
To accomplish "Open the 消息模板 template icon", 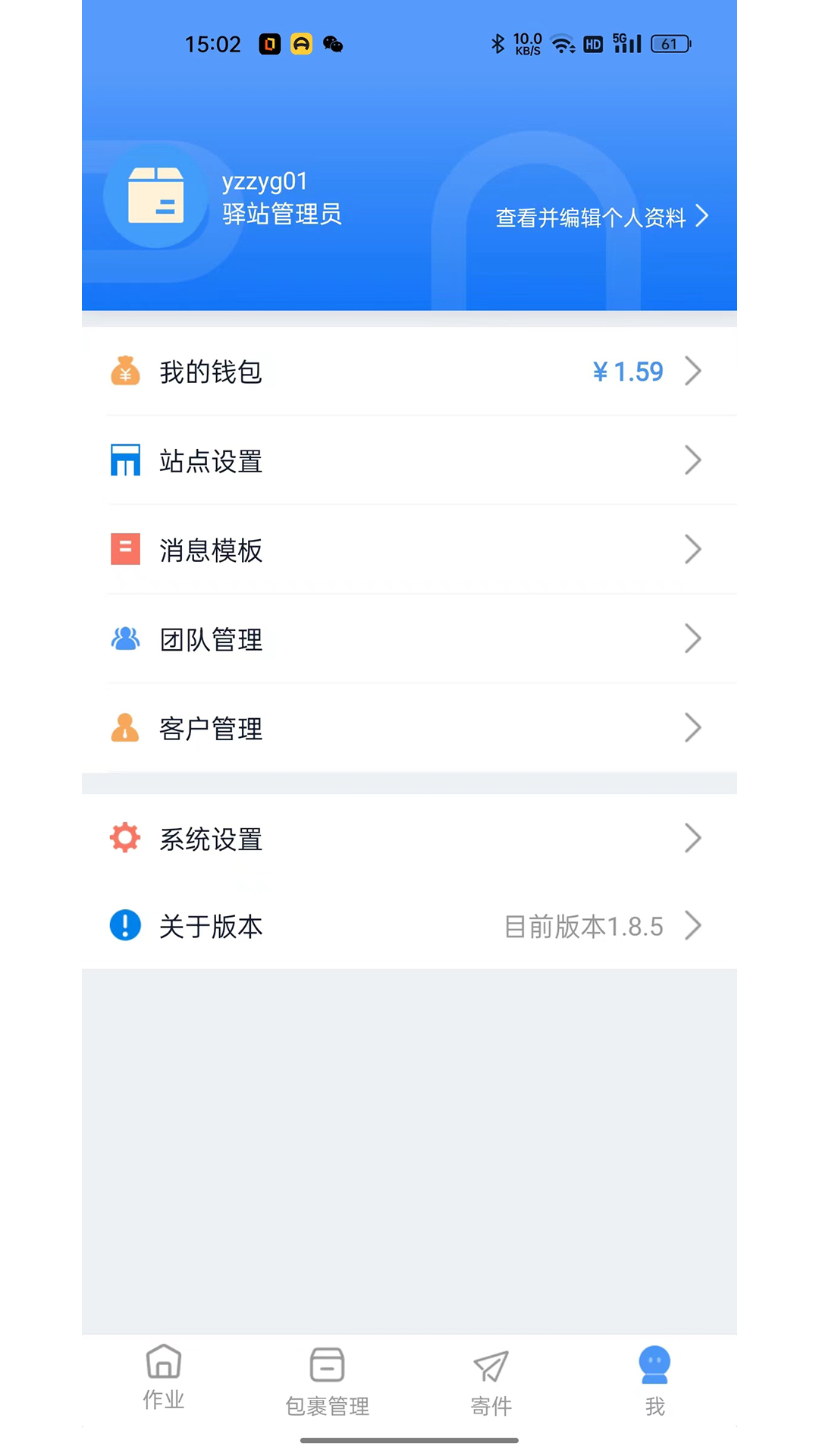I will [x=125, y=549].
